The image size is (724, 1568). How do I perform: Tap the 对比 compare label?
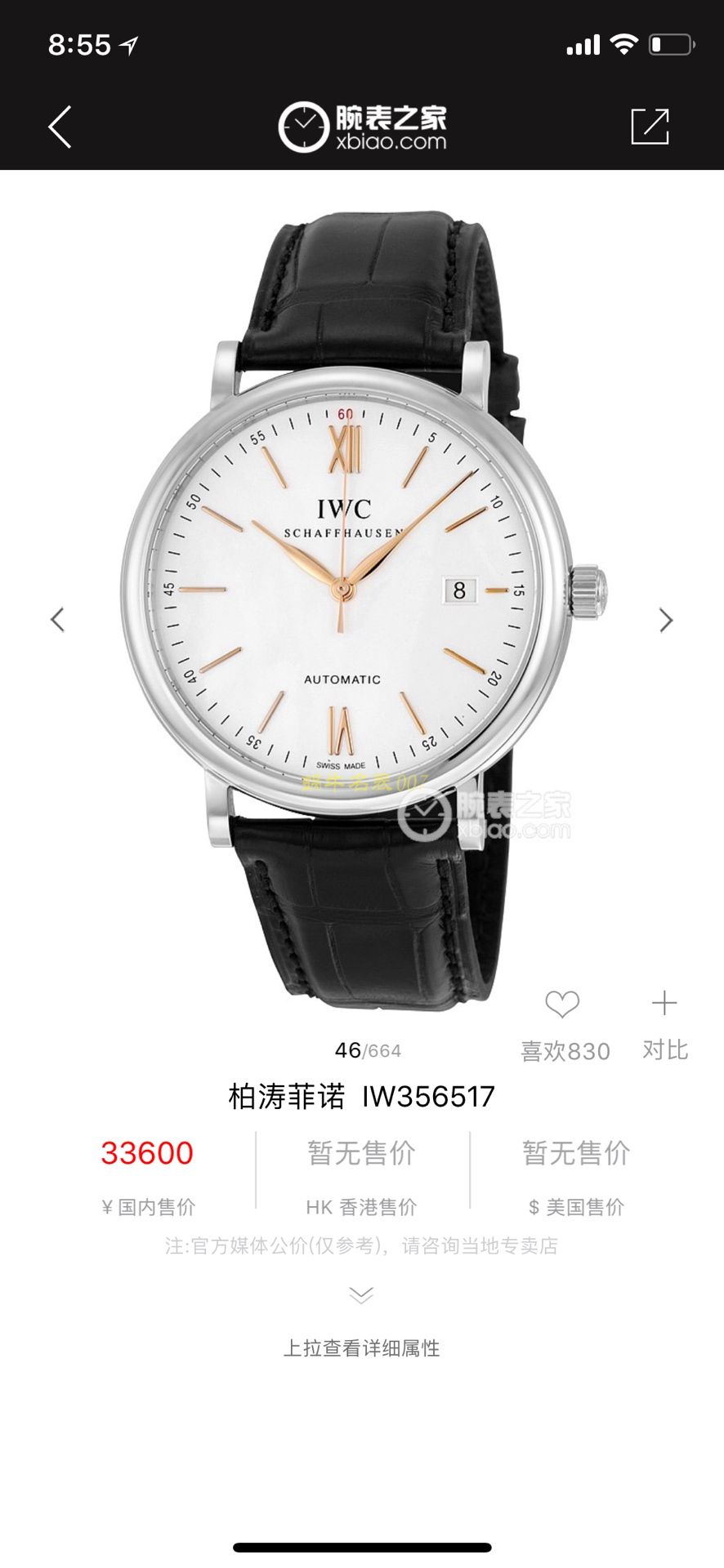coord(664,1048)
